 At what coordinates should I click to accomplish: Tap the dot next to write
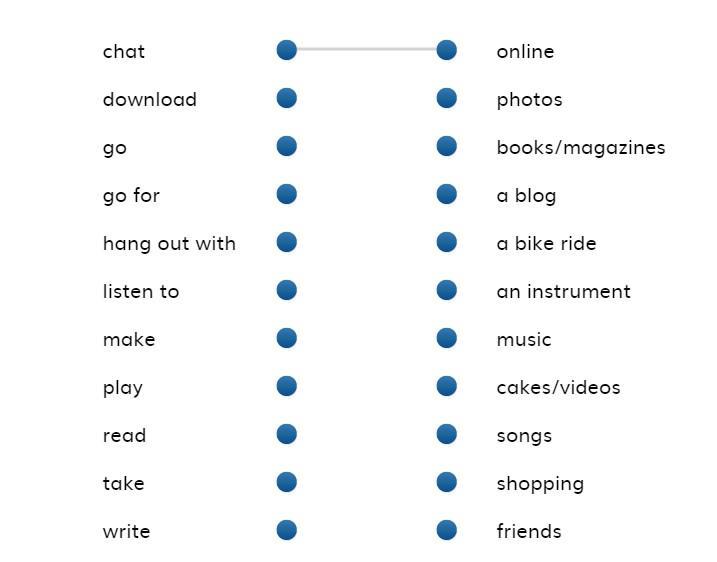tap(287, 530)
